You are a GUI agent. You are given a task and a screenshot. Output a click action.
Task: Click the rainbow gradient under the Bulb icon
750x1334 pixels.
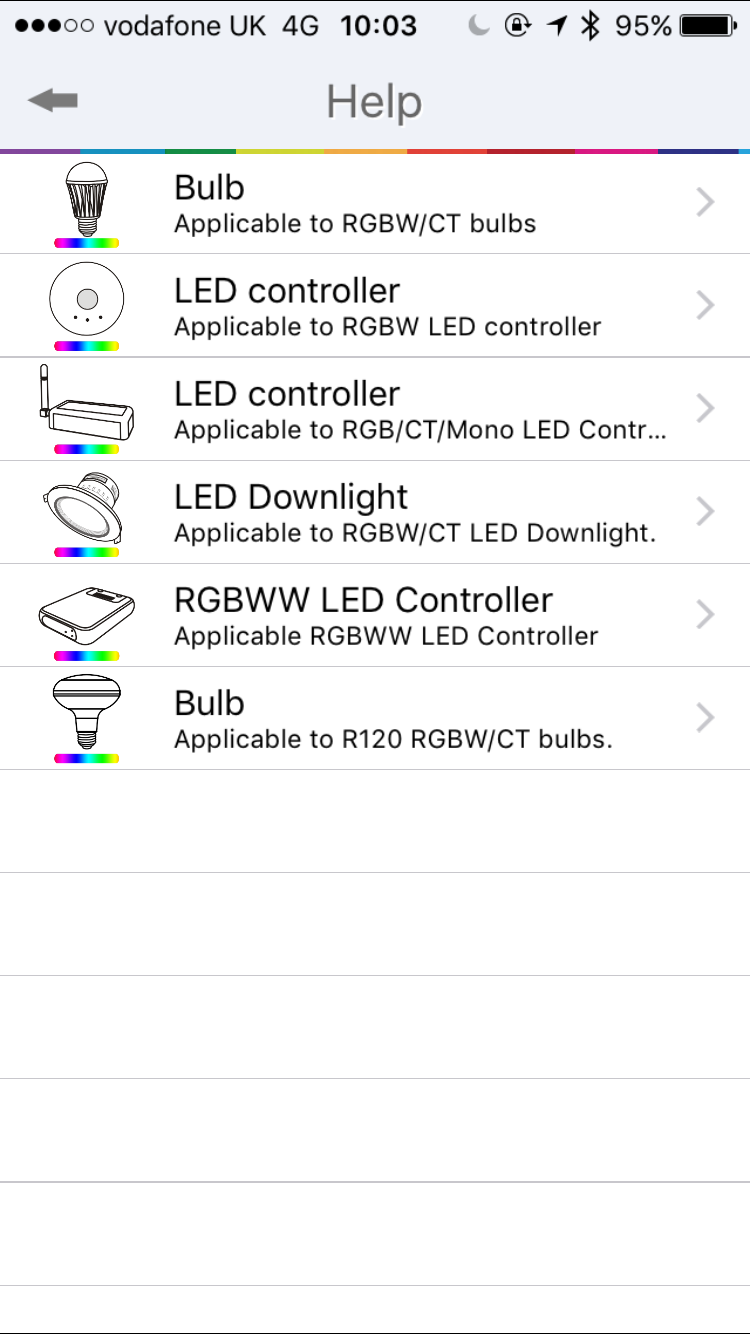pyautogui.click(x=87, y=240)
